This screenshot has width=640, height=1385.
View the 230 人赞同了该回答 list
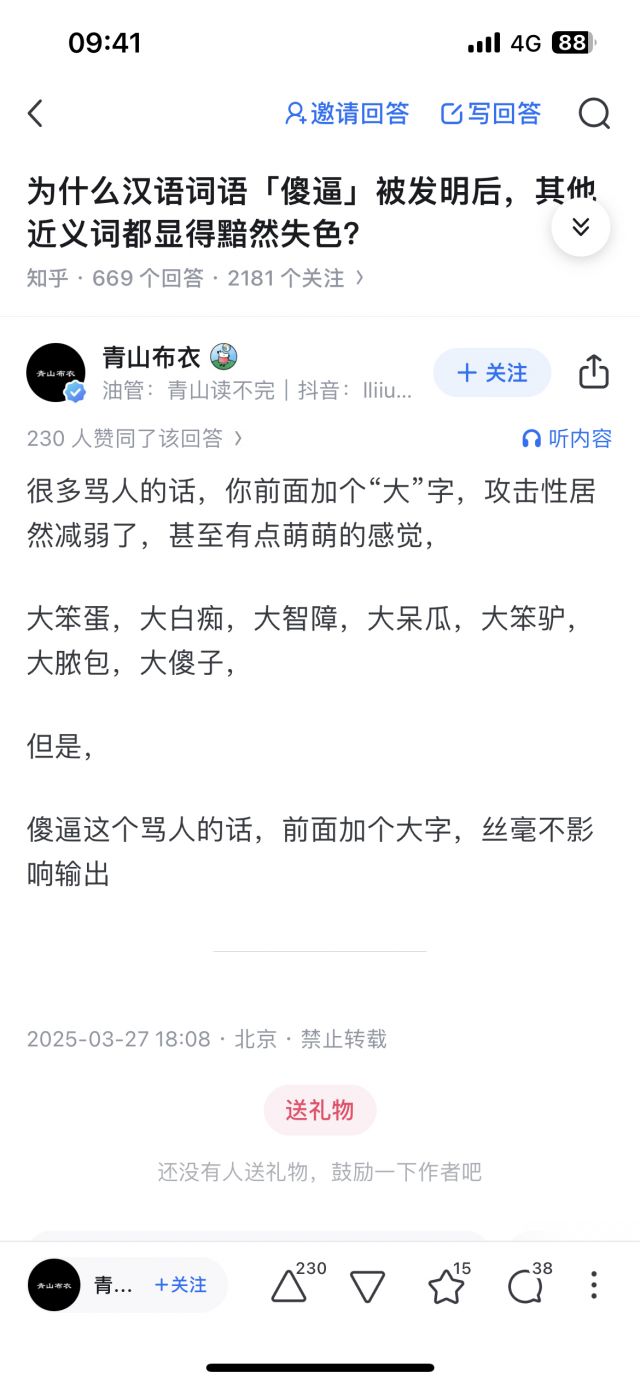pyautogui.click(x=134, y=438)
